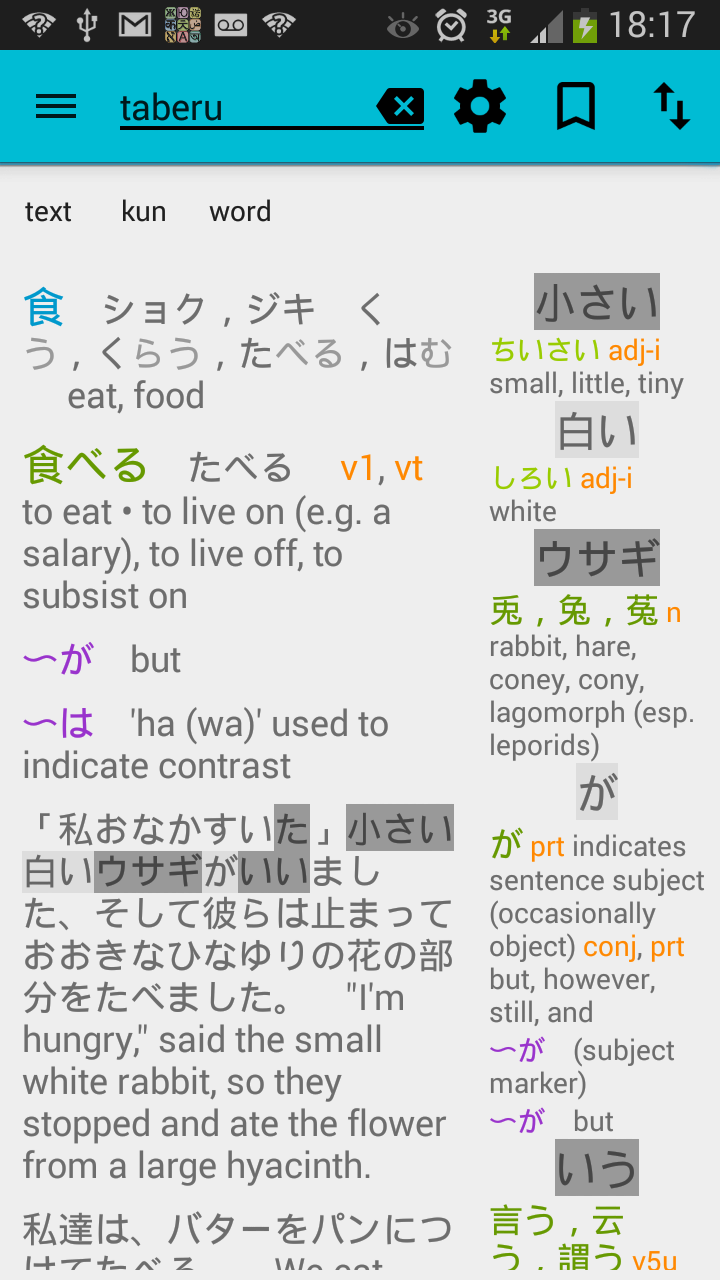720x1280 pixels.
Task: Open the hamburger drawer menu
Action: point(56,107)
